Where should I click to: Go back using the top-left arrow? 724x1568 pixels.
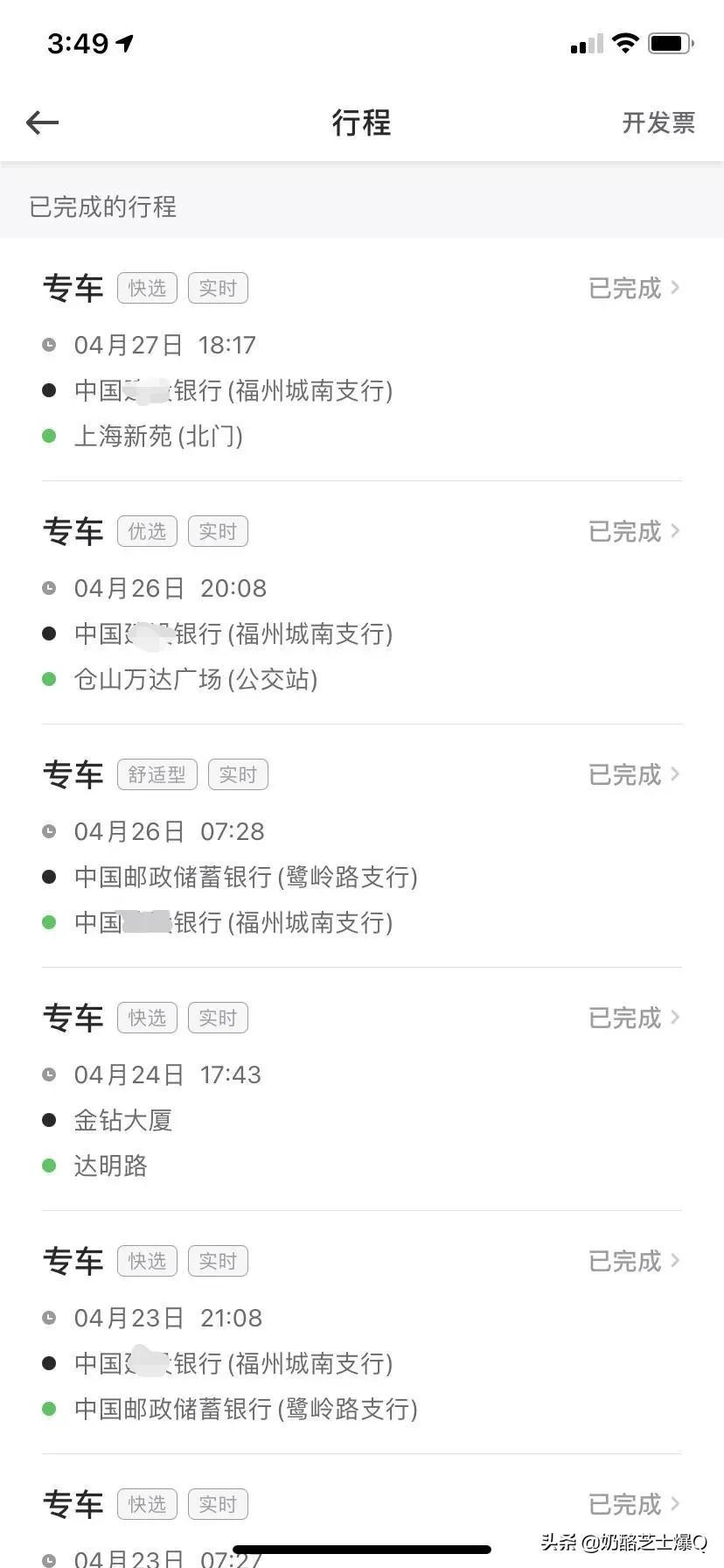(42, 122)
